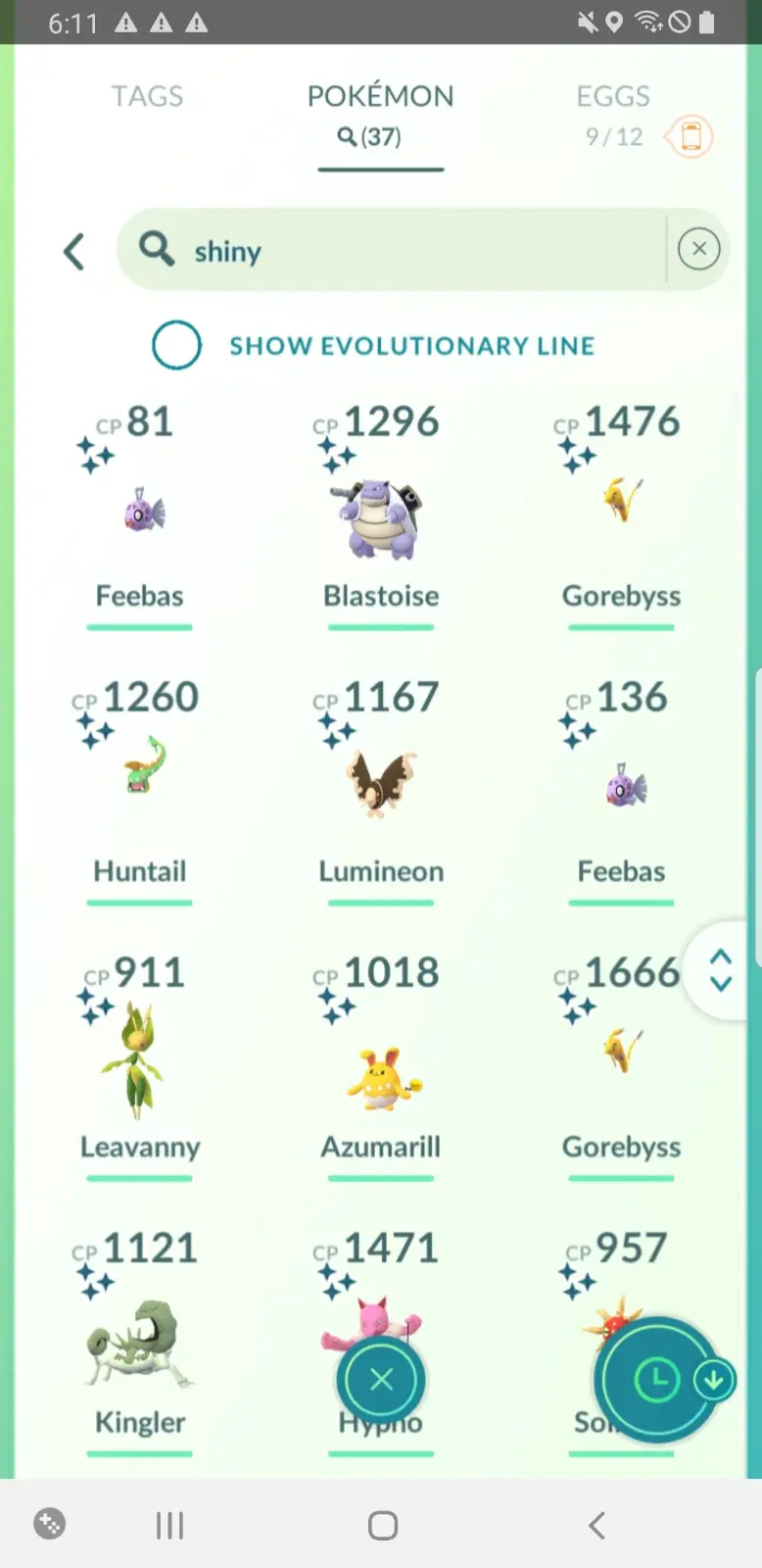The image size is (762, 1568).
Task: Tap the scroll handle with arrows
Action: coord(721,970)
